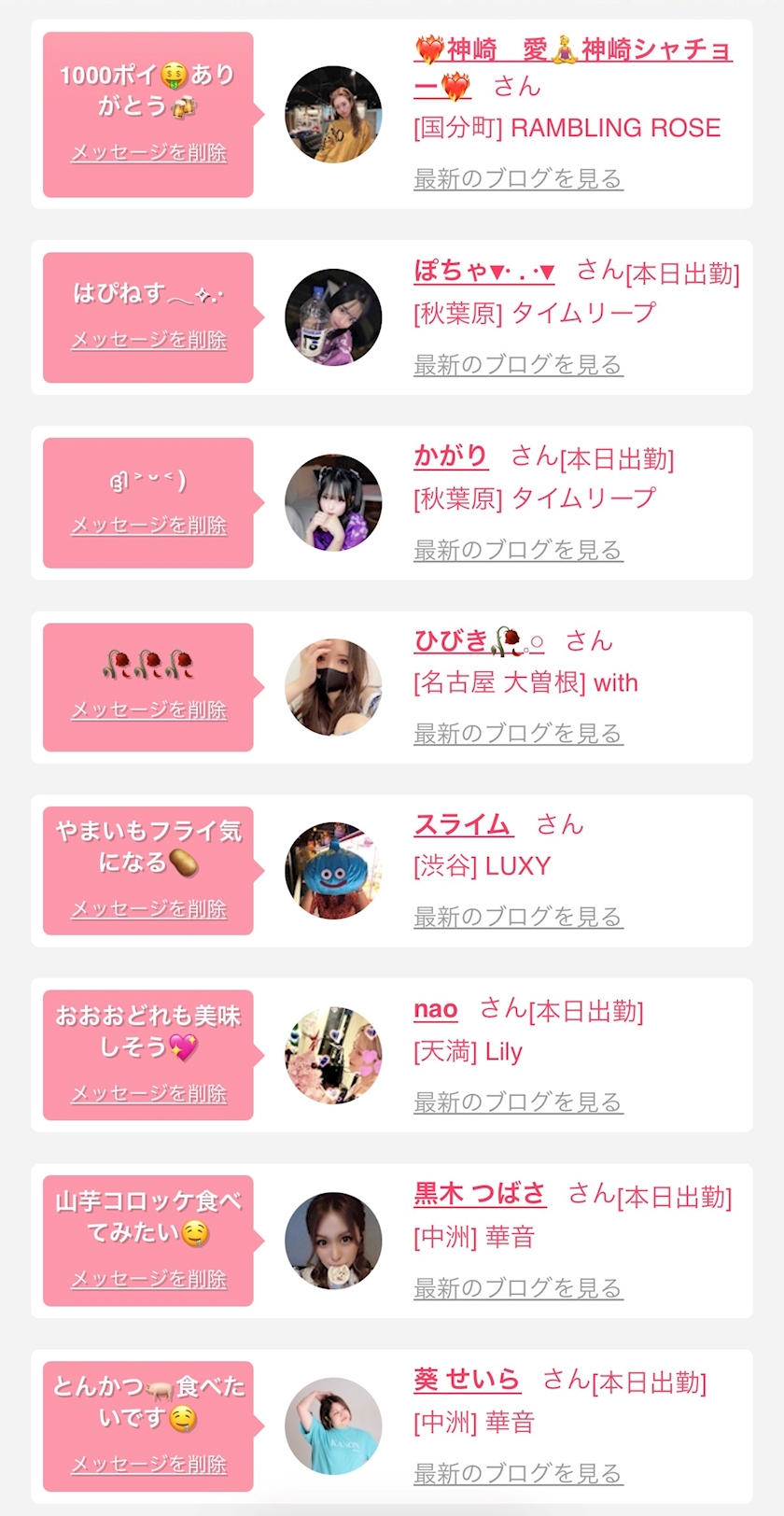Delete the message '1000ポイありがとう'

148,153
